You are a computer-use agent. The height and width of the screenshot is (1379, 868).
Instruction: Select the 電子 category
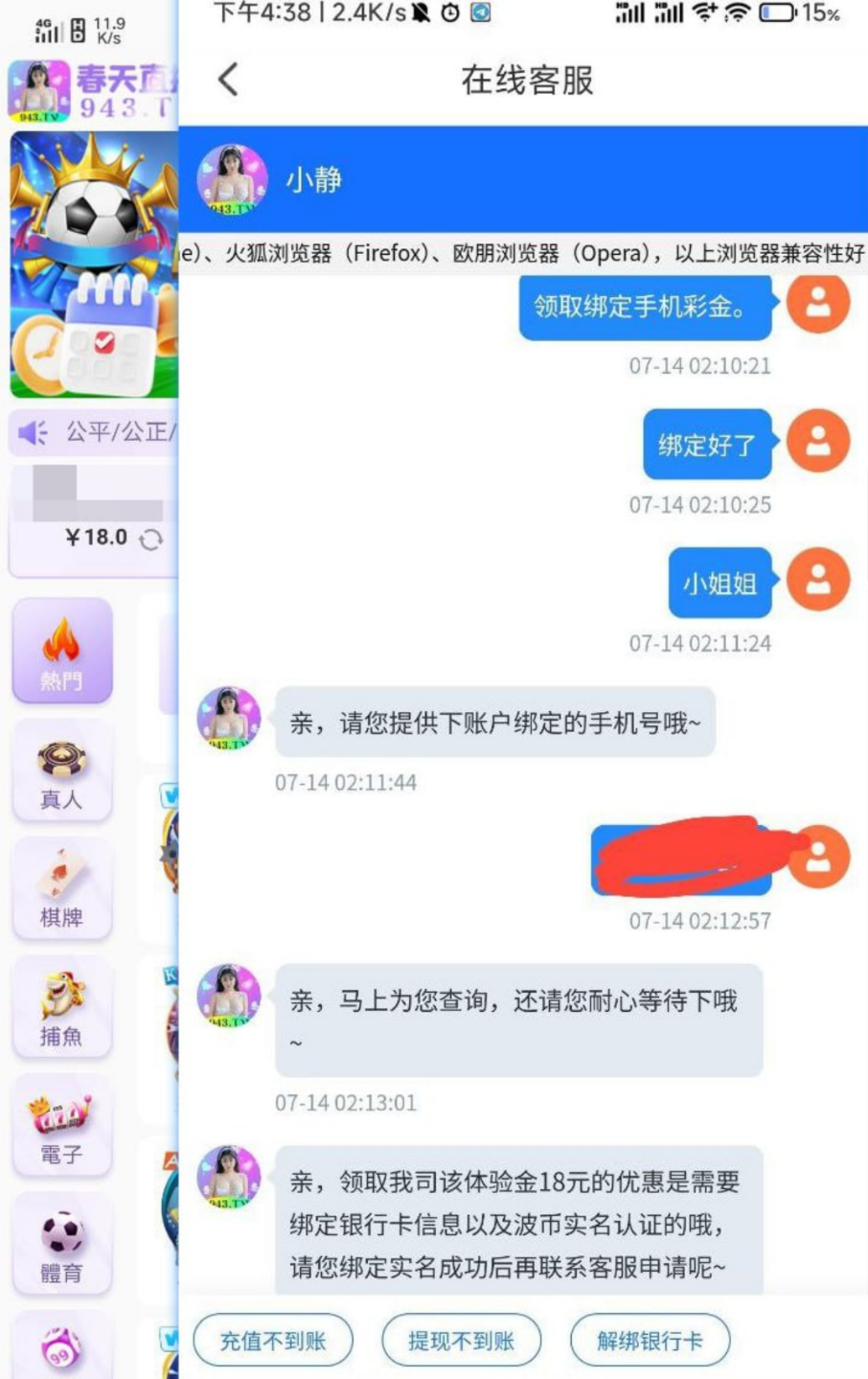(61, 1128)
